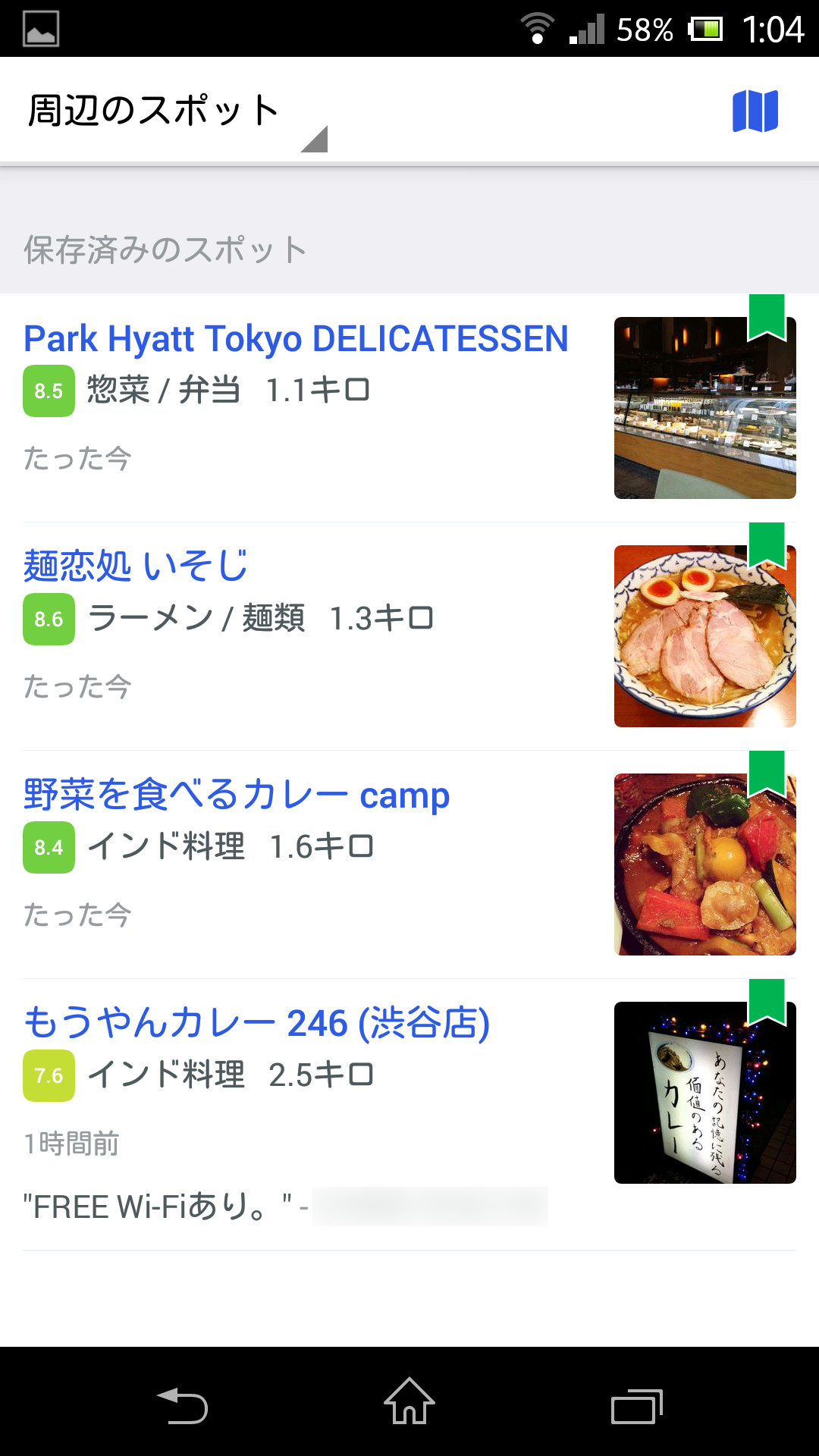This screenshot has width=819, height=1456.
Task: Tap the green bookmark on もうやんカレー 246
Action: [768, 1001]
